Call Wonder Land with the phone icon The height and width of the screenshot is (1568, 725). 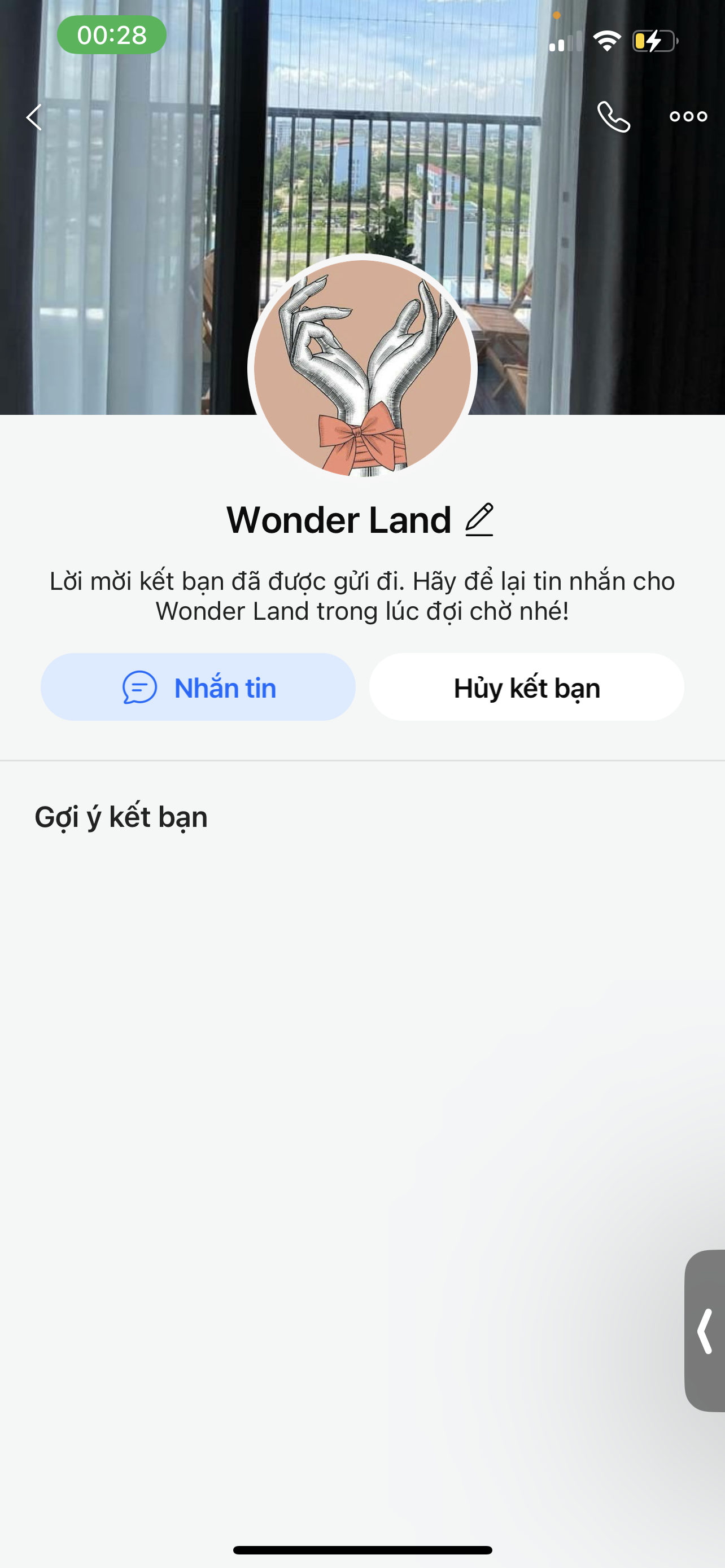coord(613,117)
